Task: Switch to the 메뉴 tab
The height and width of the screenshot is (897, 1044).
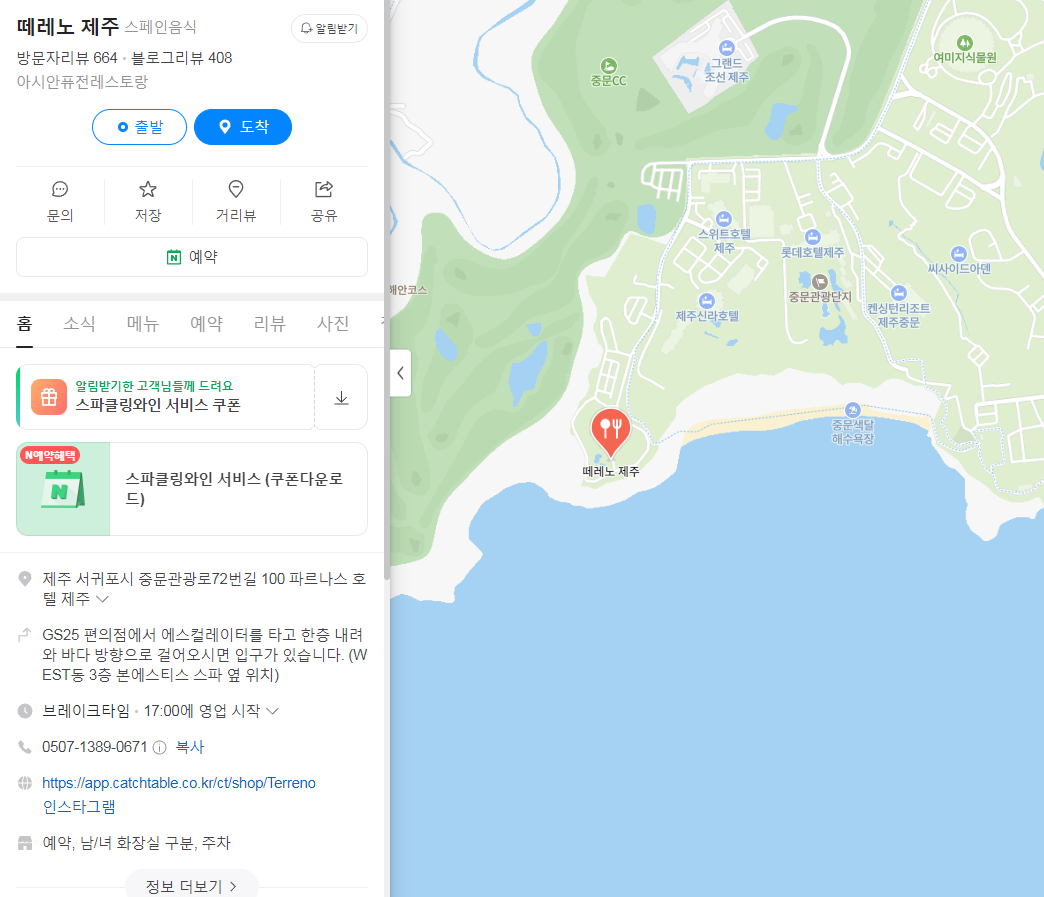Action: click(x=143, y=323)
